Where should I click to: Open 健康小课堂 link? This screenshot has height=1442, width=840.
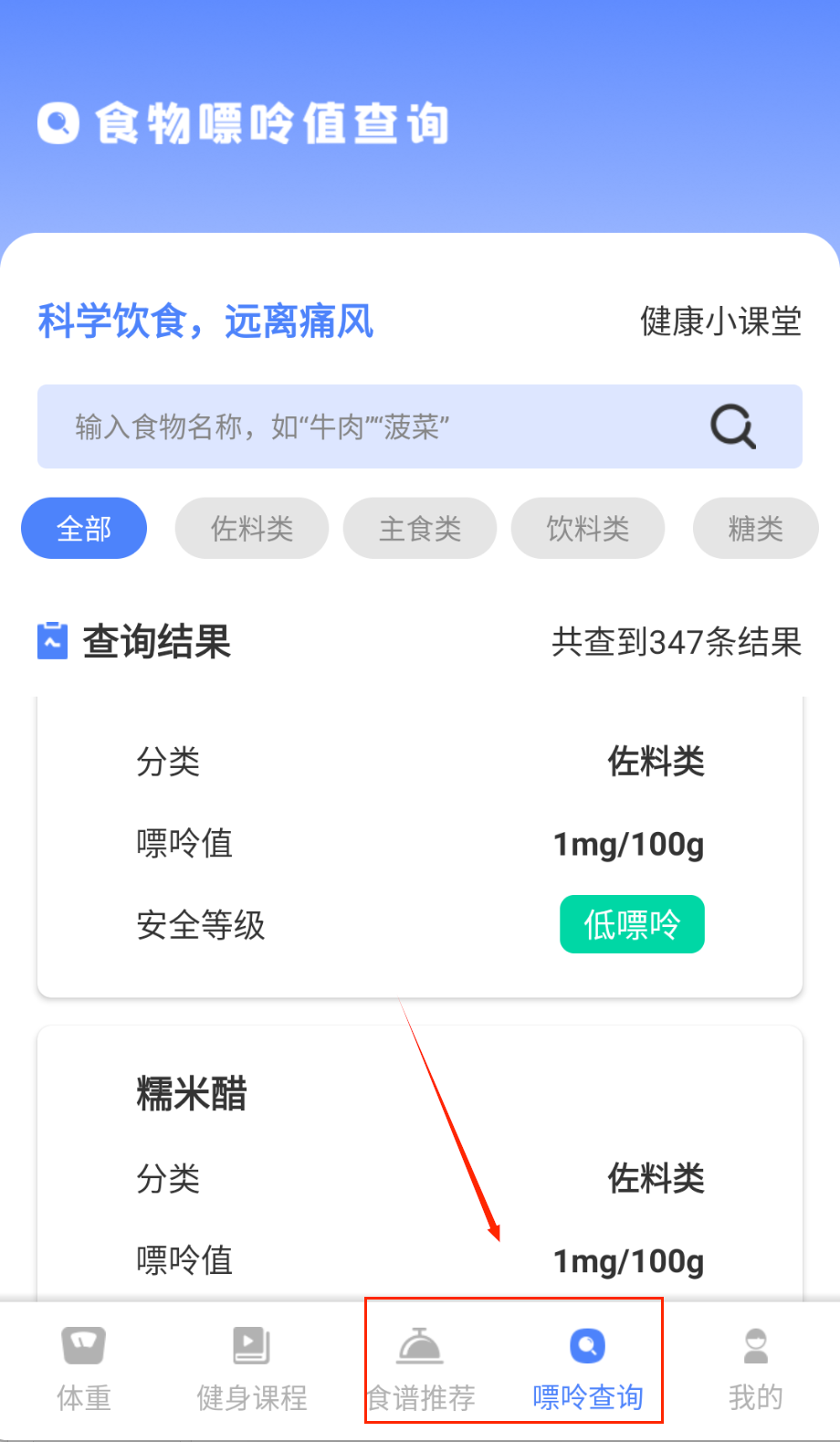click(x=720, y=321)
